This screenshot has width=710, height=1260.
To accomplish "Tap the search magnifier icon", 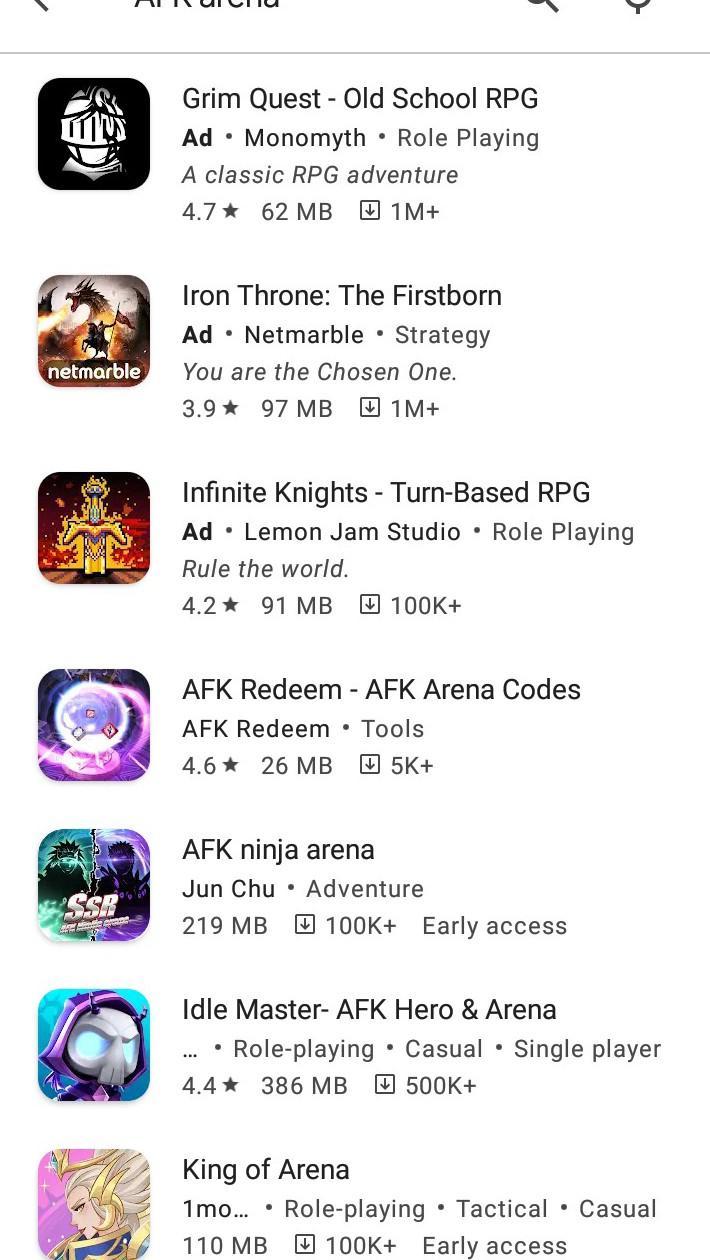I will pyautogui.click(x=542, y=6).
